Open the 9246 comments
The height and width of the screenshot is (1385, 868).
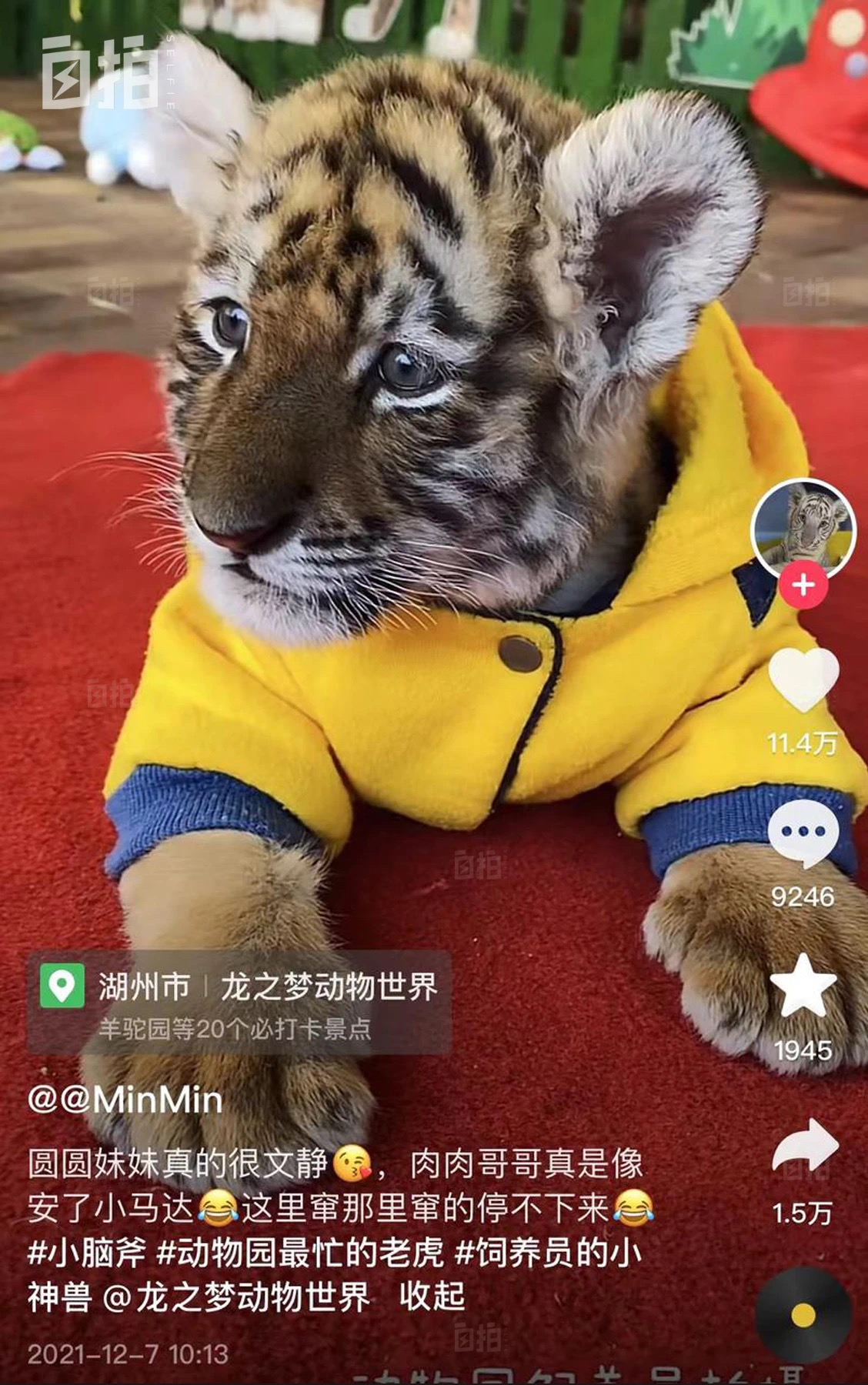tap(803, 833)
